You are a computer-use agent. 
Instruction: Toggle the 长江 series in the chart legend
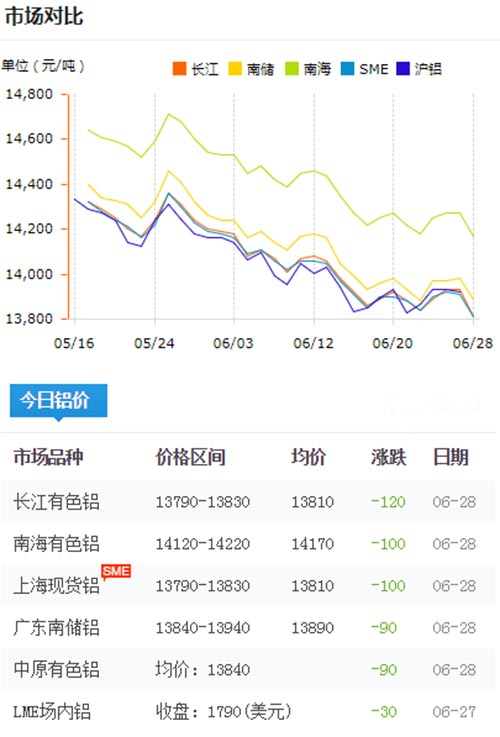(195, 69)
